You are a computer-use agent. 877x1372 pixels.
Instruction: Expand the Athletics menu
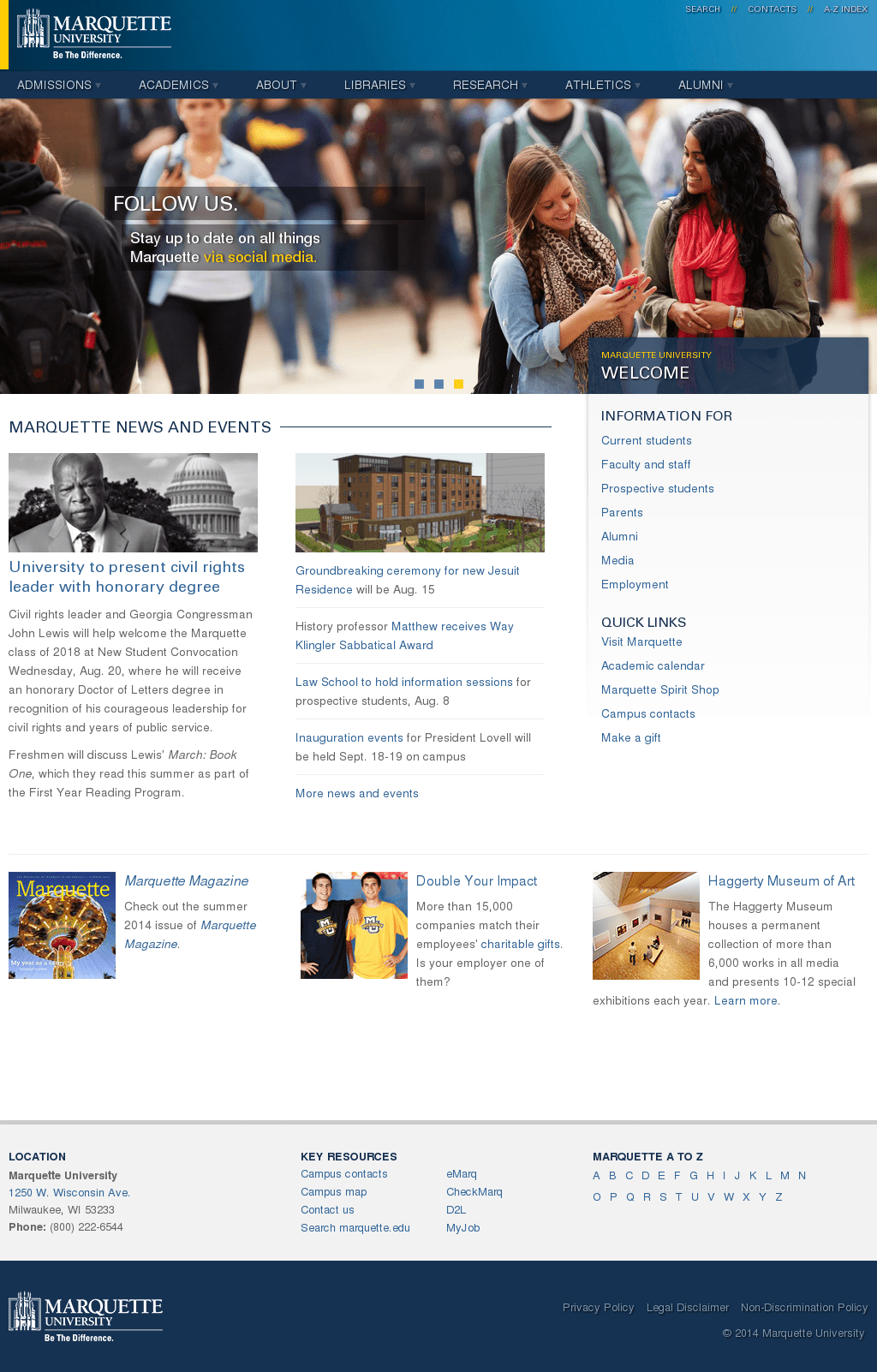tap(602, 85)
